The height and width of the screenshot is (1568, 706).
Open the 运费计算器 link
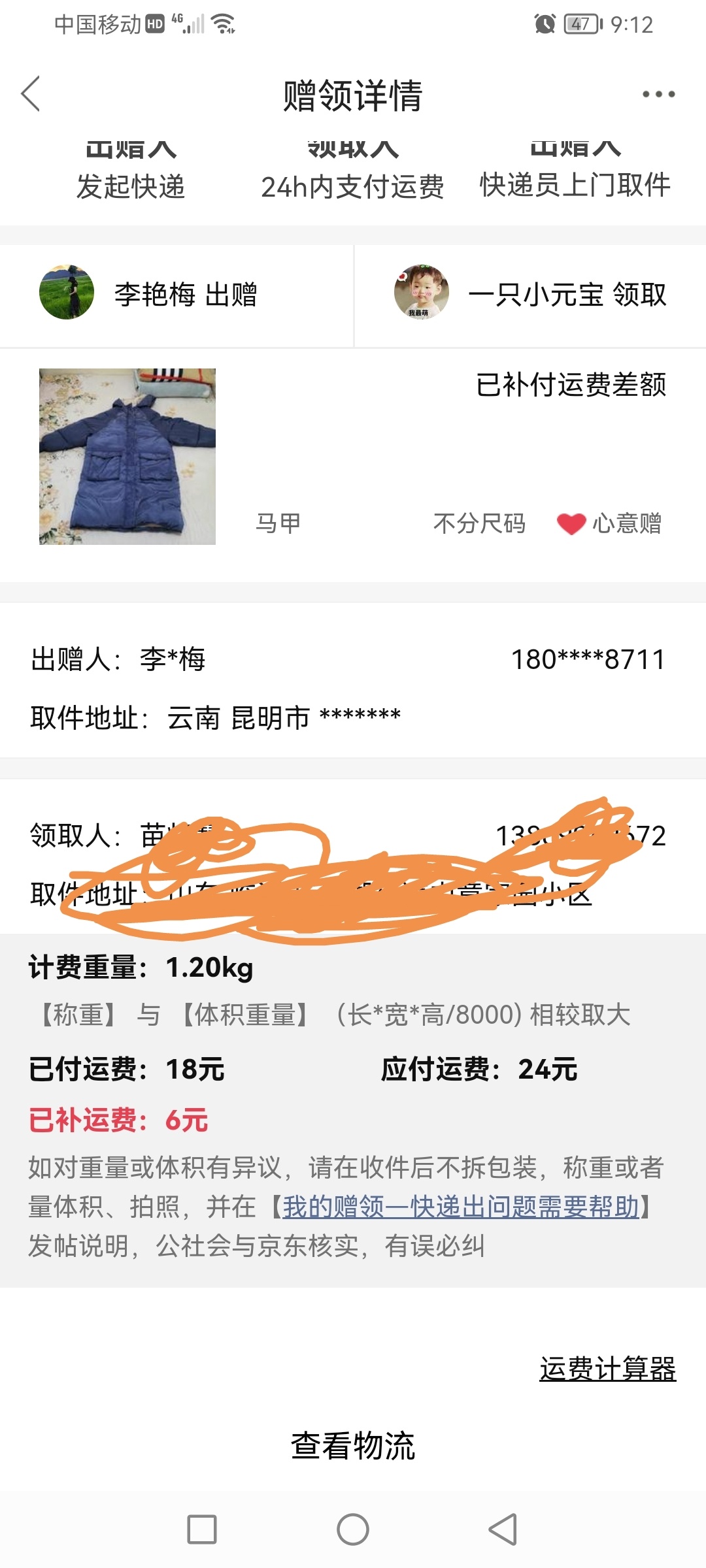tap(607, 1369)
